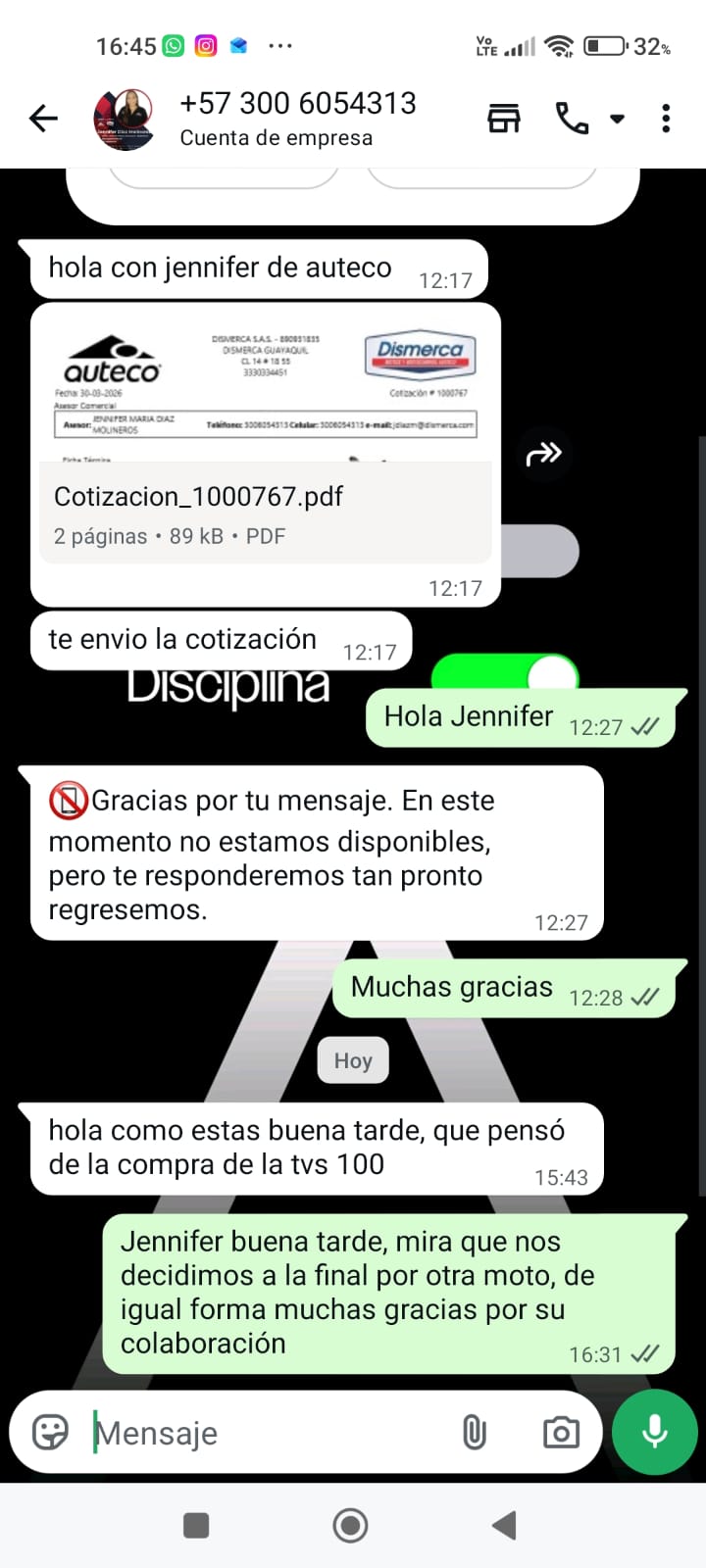Screen dimensions: 706x1568
Task: Open the three-dot overflow menu
Action: [x=666, y=119]
